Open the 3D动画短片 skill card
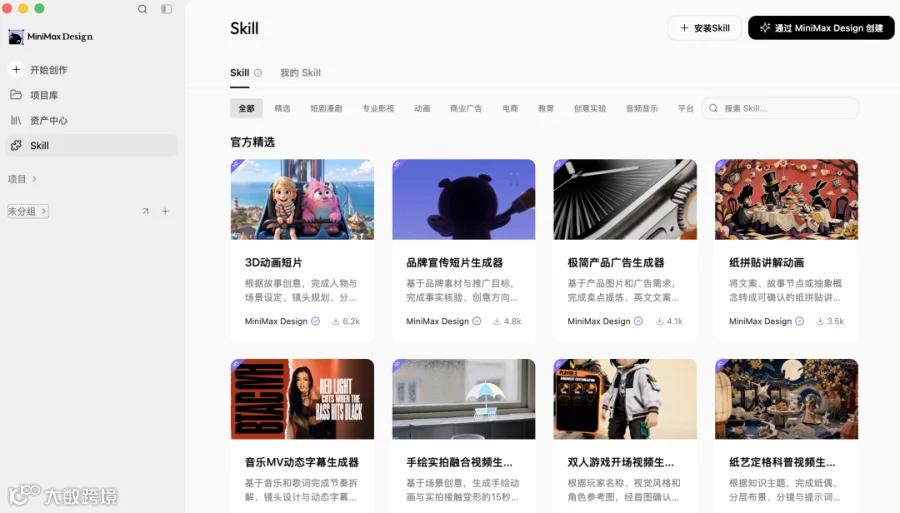 tap(302, 250)
